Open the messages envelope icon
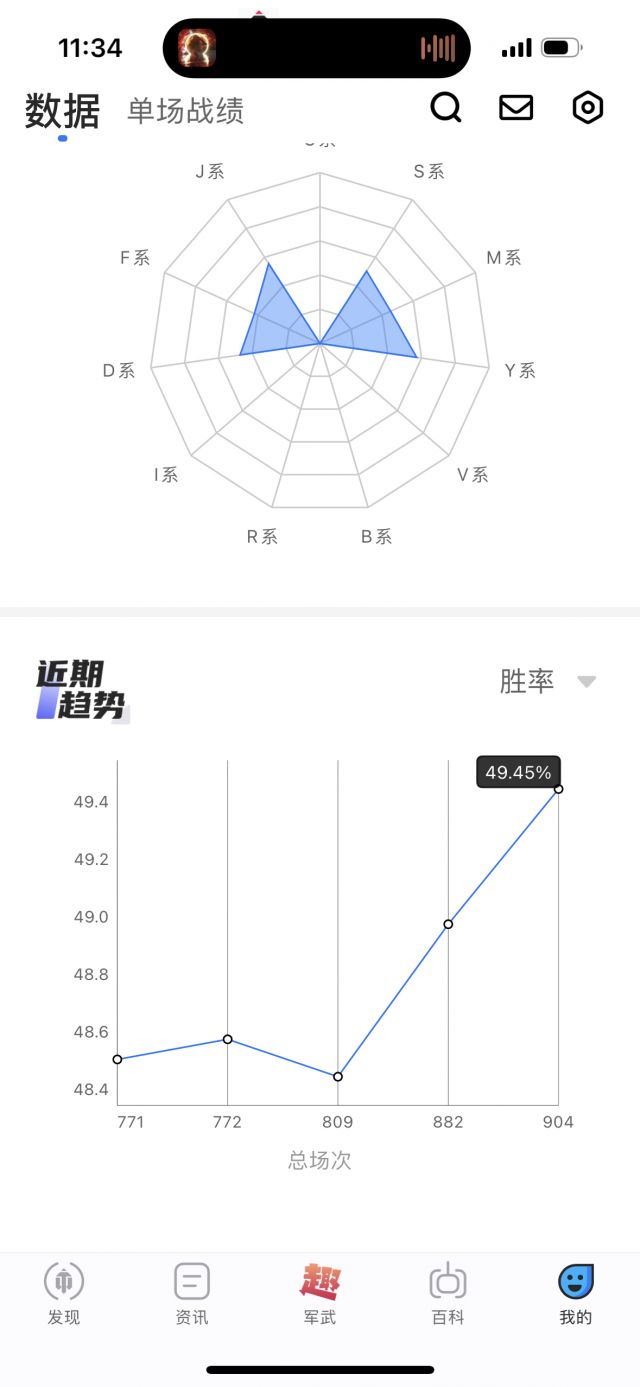The width and height of the screenshot is (640, 1387). tap(516, 107)
